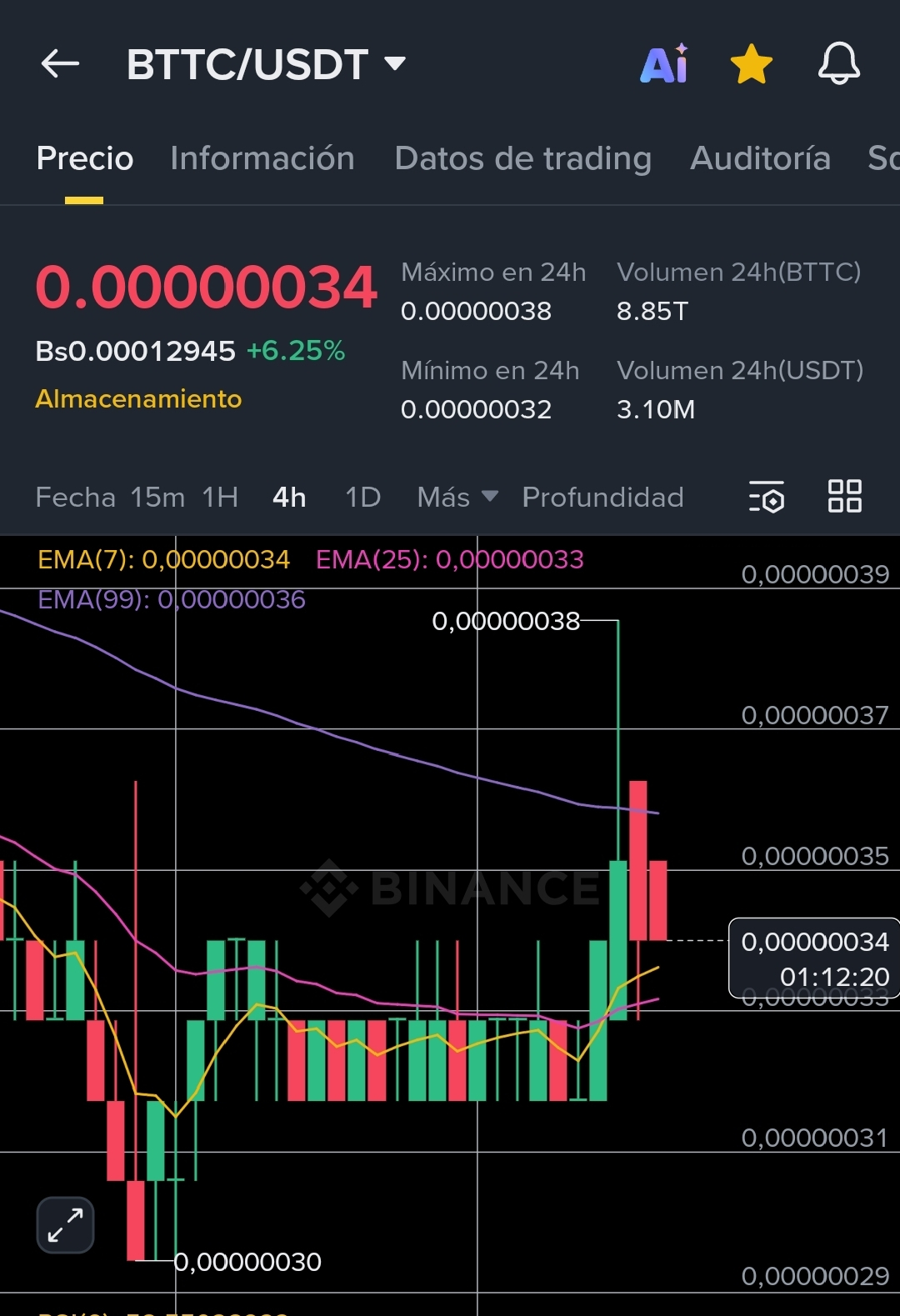
Task: Select the Precio tab
Action: [85, 158]
